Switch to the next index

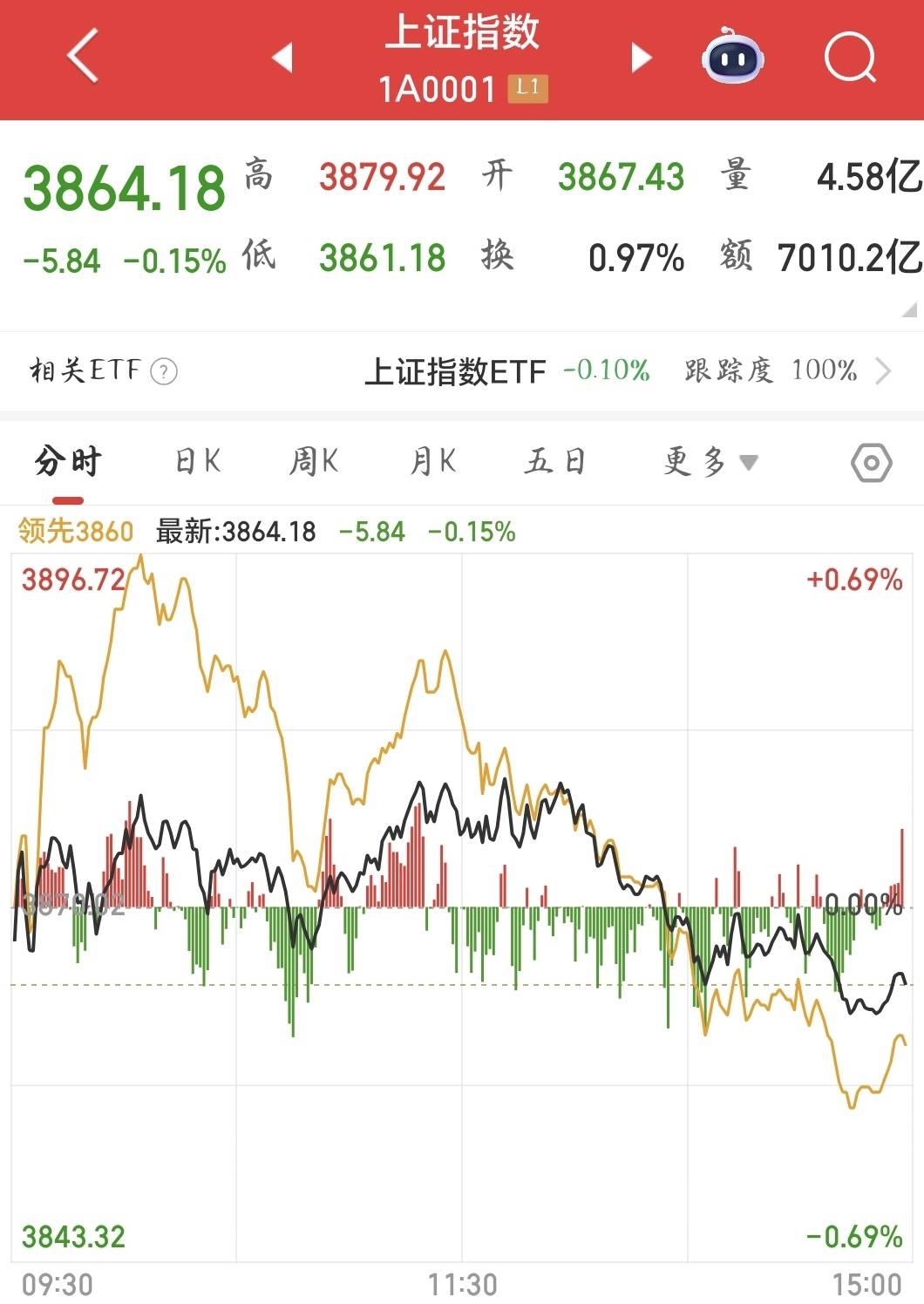coord(641,58)
